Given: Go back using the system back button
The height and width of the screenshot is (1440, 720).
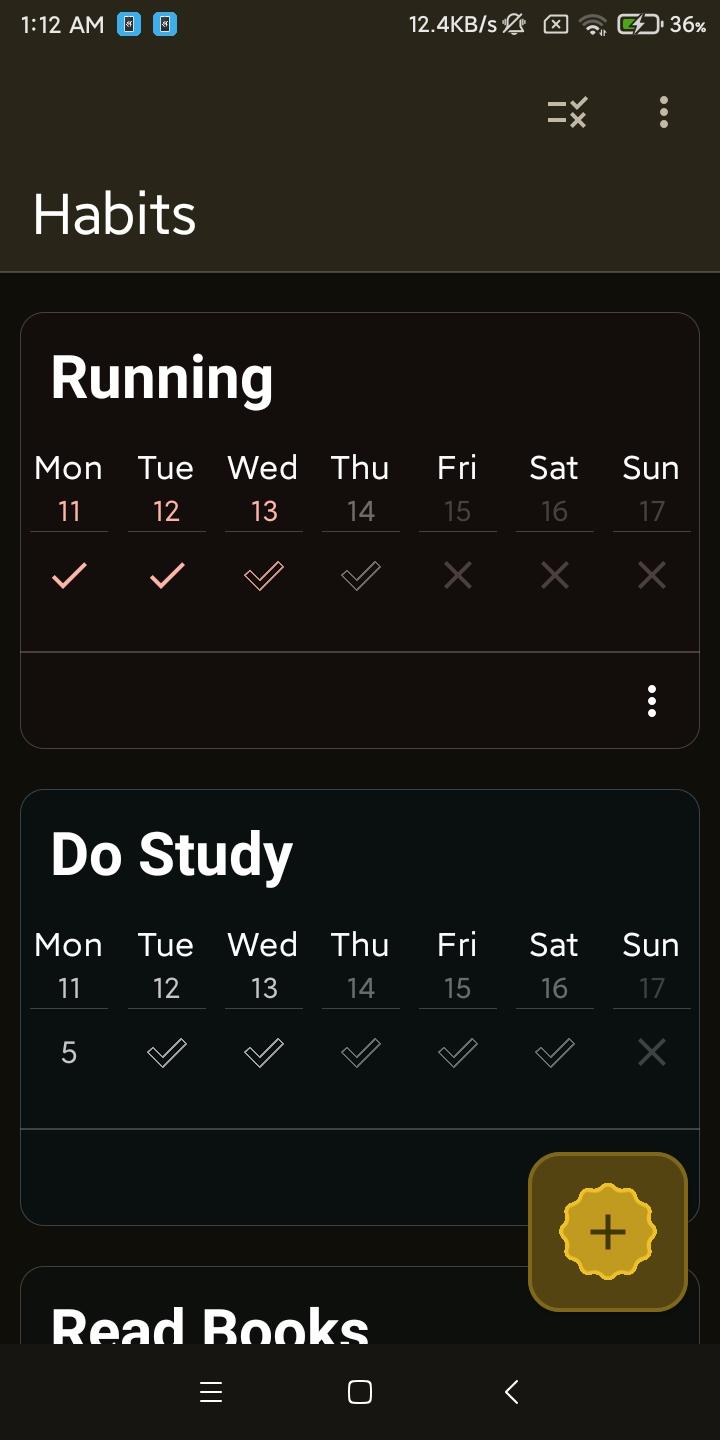Looking at the screenshot, I should [x=511, y=1392].
